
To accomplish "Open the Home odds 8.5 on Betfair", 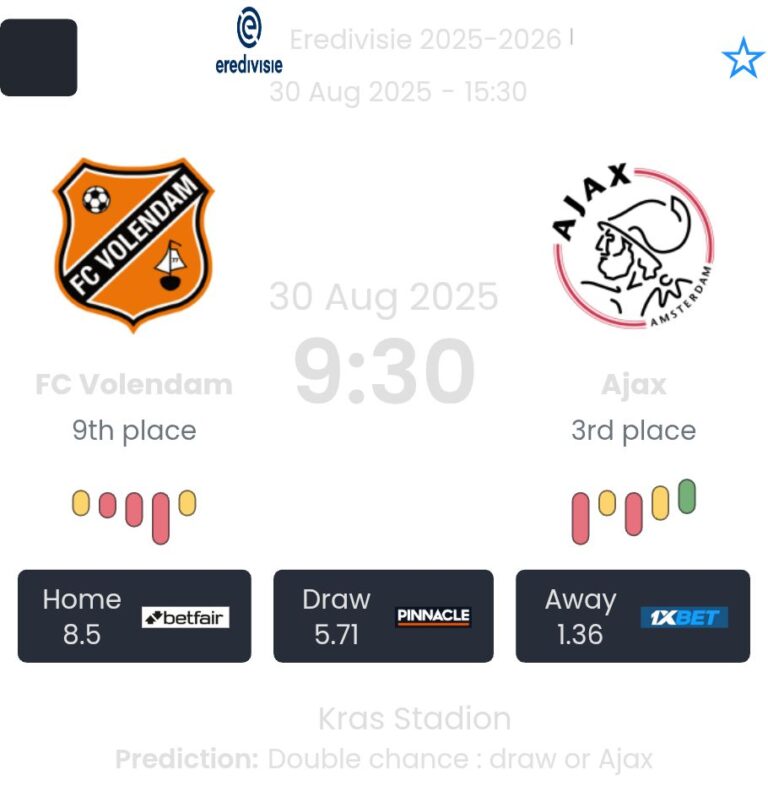I will click(x=134, y=616).
